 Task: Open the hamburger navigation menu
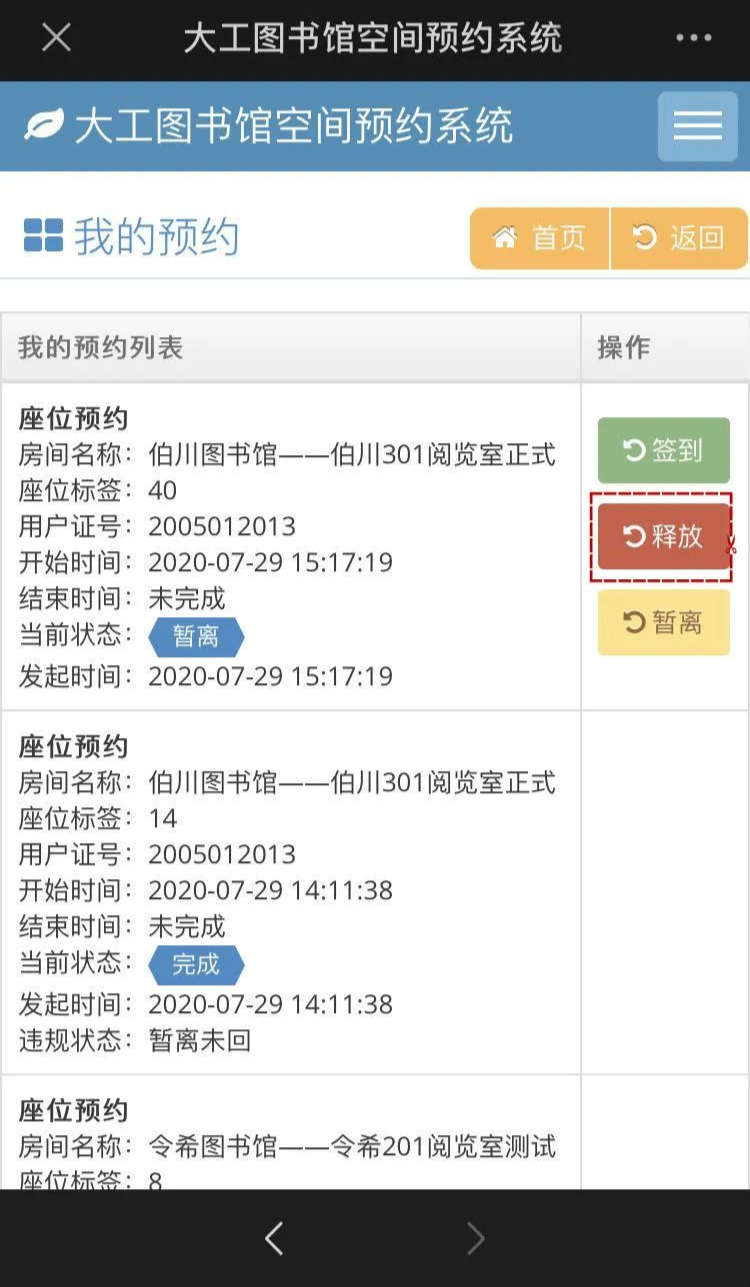point(697,127)
